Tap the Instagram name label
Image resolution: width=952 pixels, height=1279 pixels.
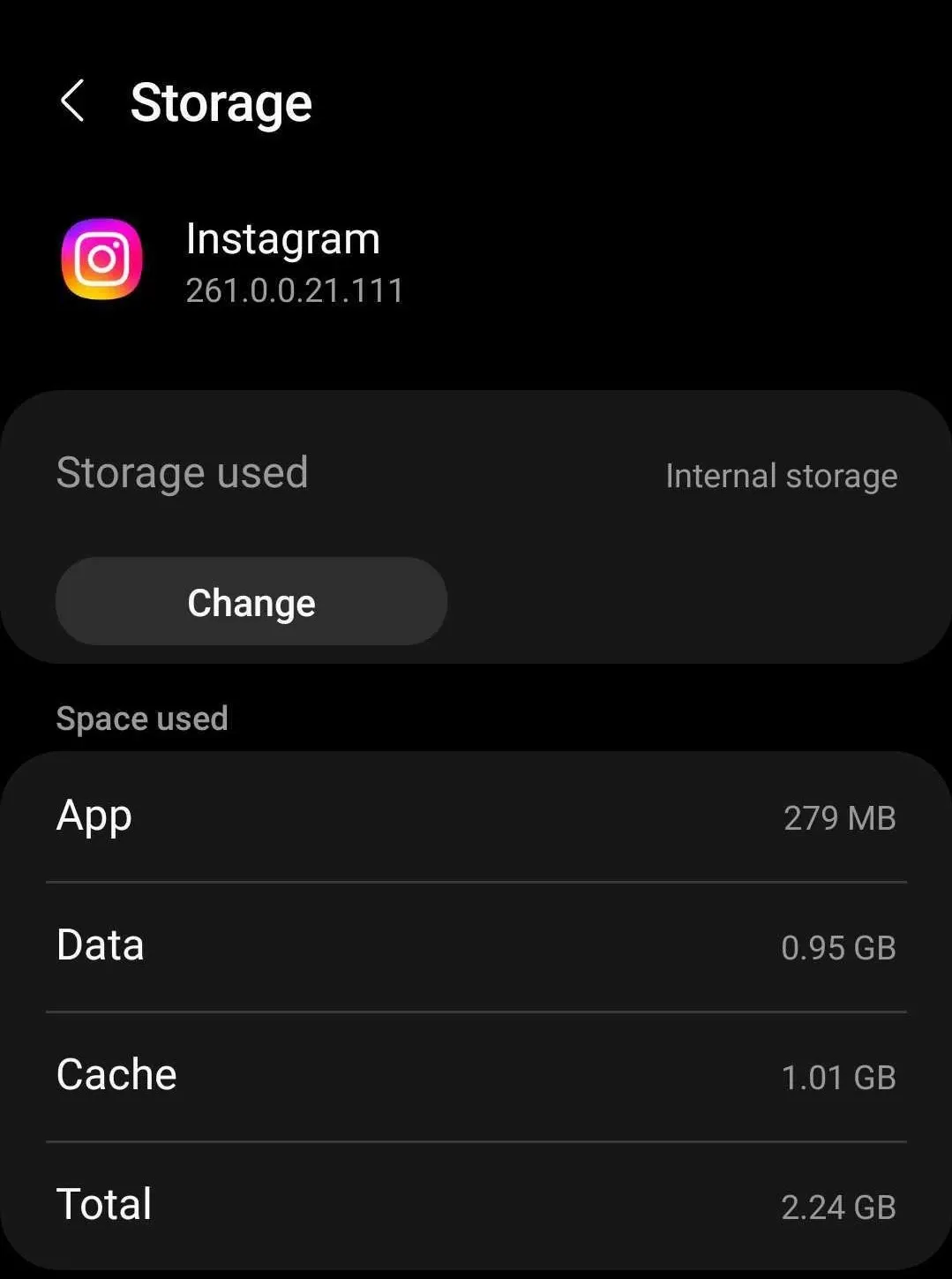click(283, 238)
